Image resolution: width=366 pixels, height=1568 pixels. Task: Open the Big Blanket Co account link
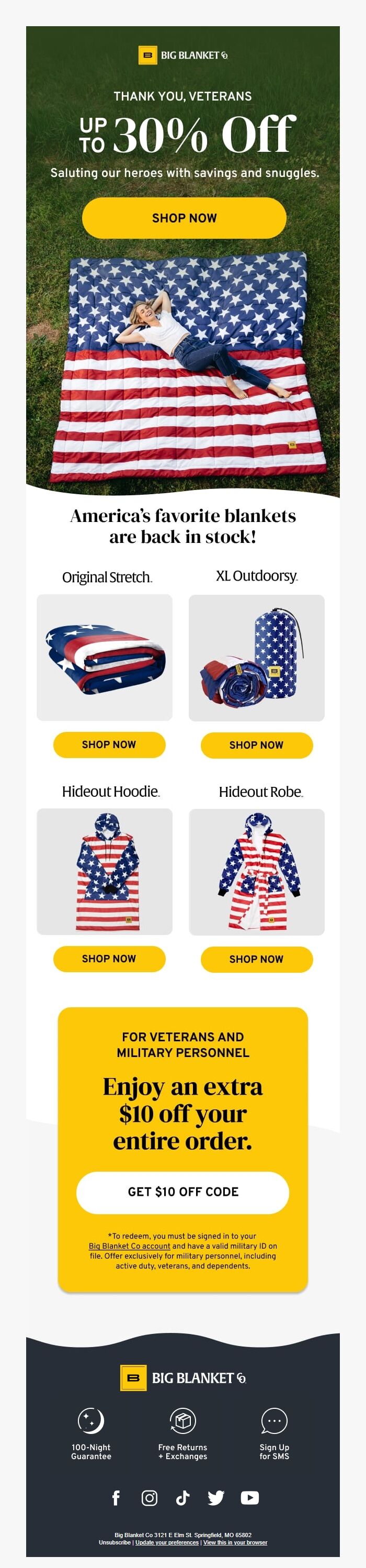[x=129, y=1246]
